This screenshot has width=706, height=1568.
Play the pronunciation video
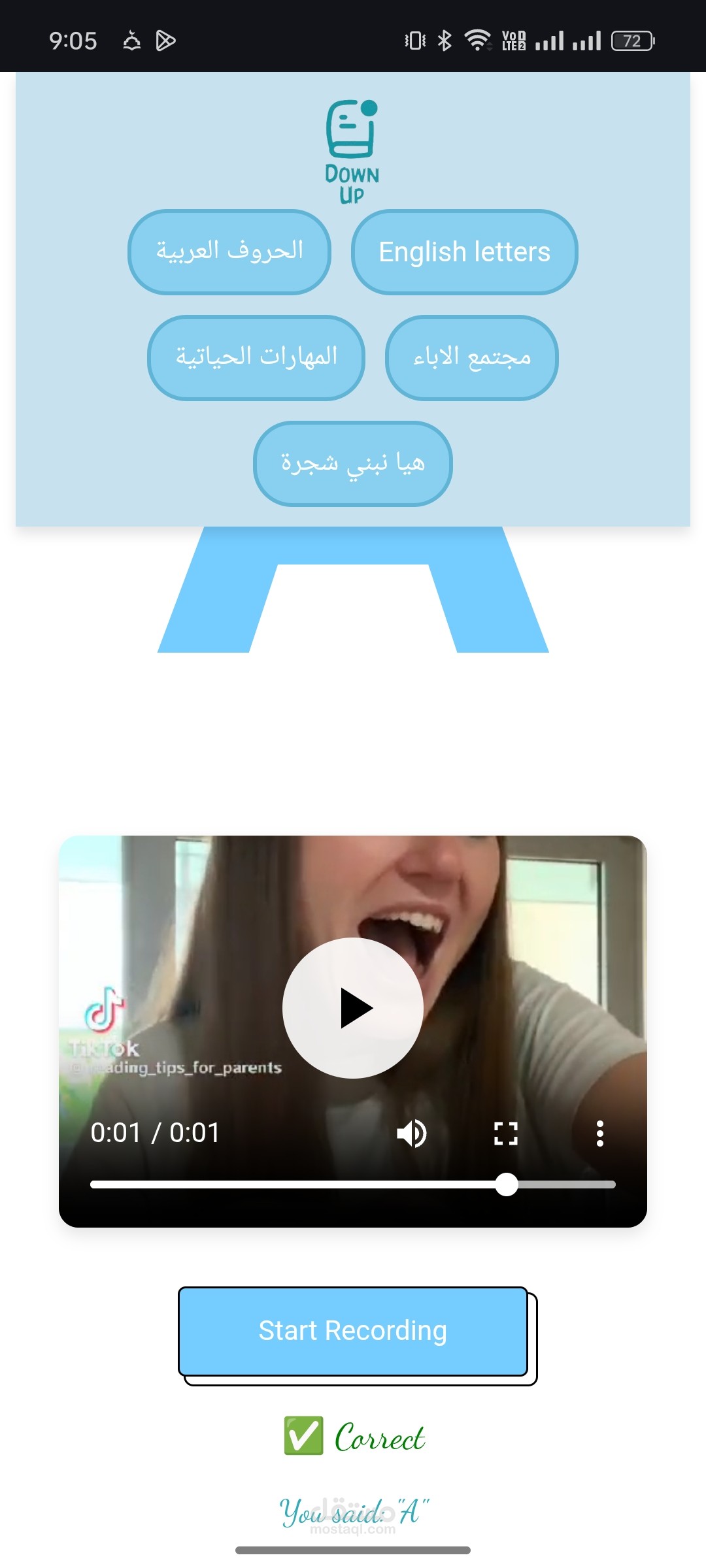coord(353,1008)
